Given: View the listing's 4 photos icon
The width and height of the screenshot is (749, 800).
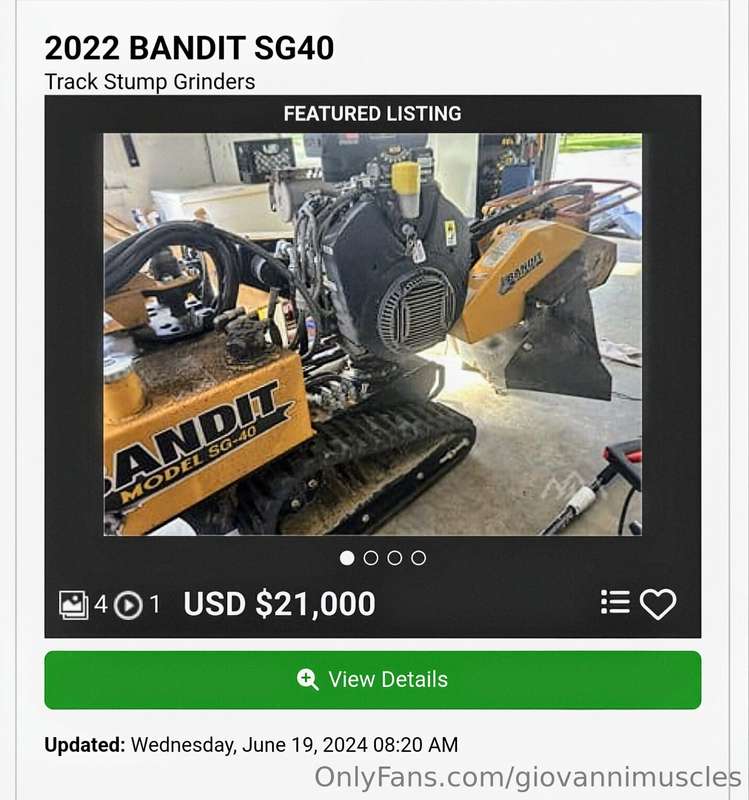Looking at the screenshot, I should [x=74, y=604].
